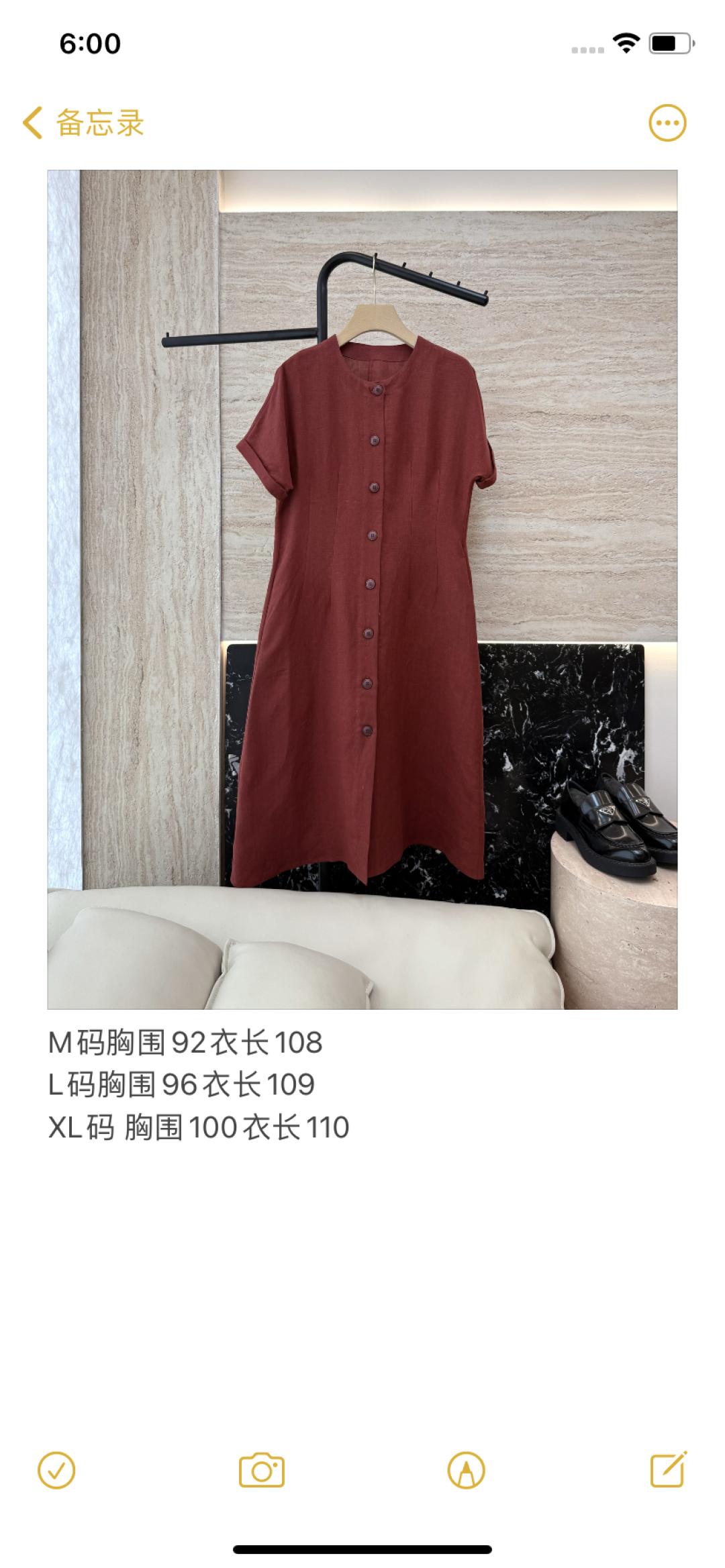Compose a new note

(669, 1471)
